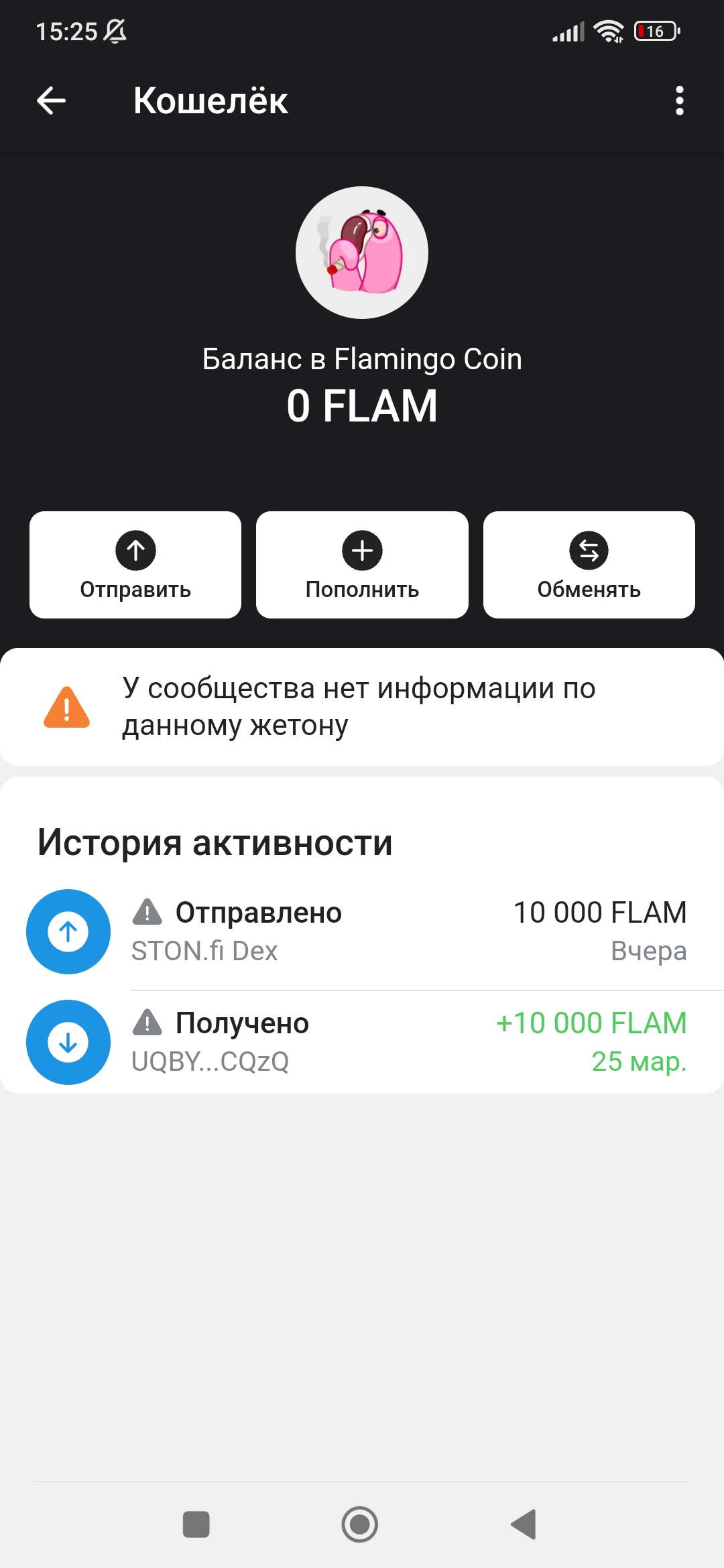
Task: Open the Получено transaction from UQBY...CQzQ
Action: pos(362,1042)
